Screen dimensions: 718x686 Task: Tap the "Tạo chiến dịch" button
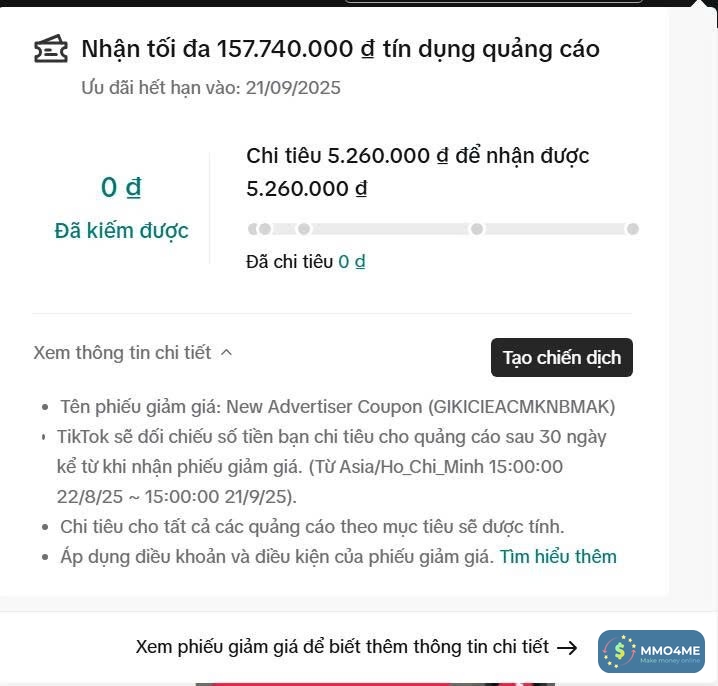click(561, 358)
